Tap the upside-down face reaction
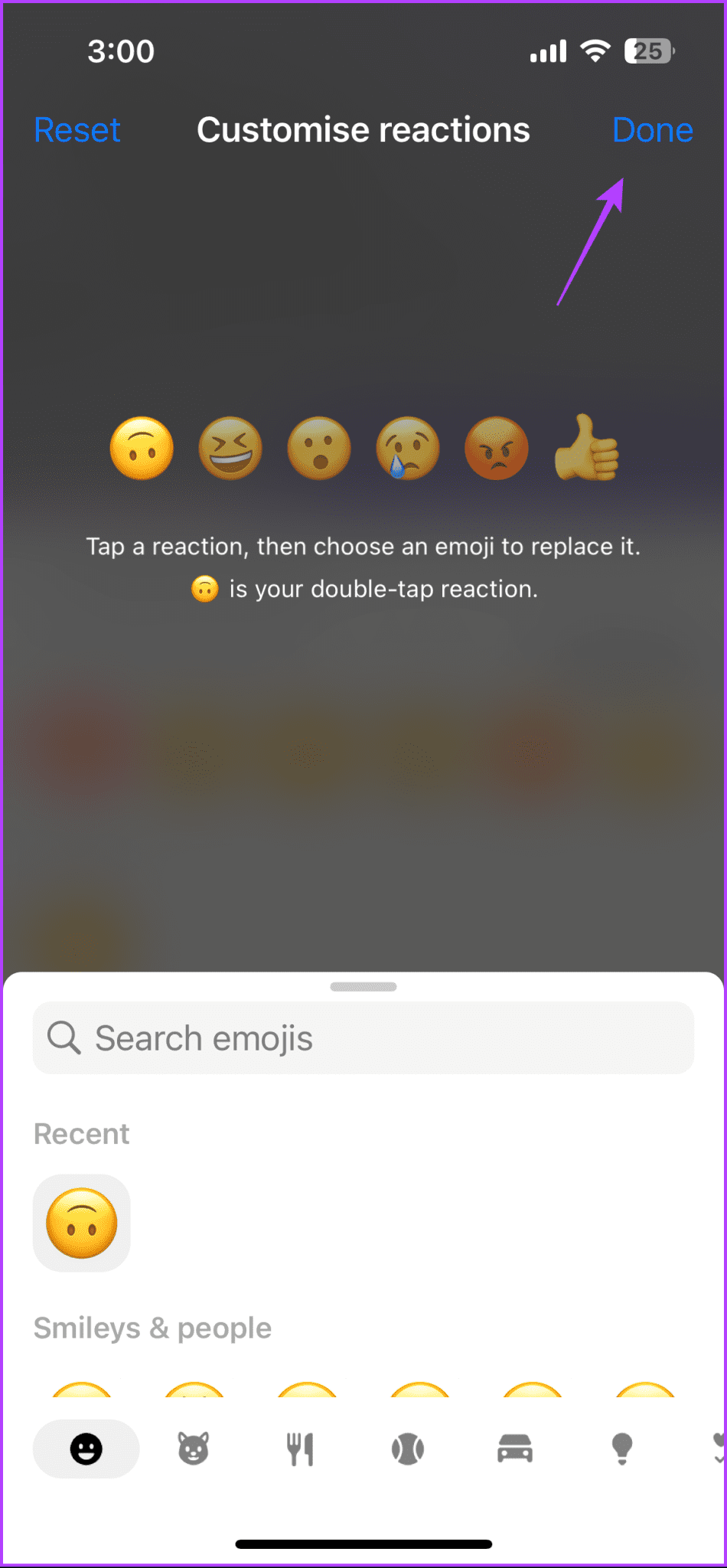 (x=141, y=449)
